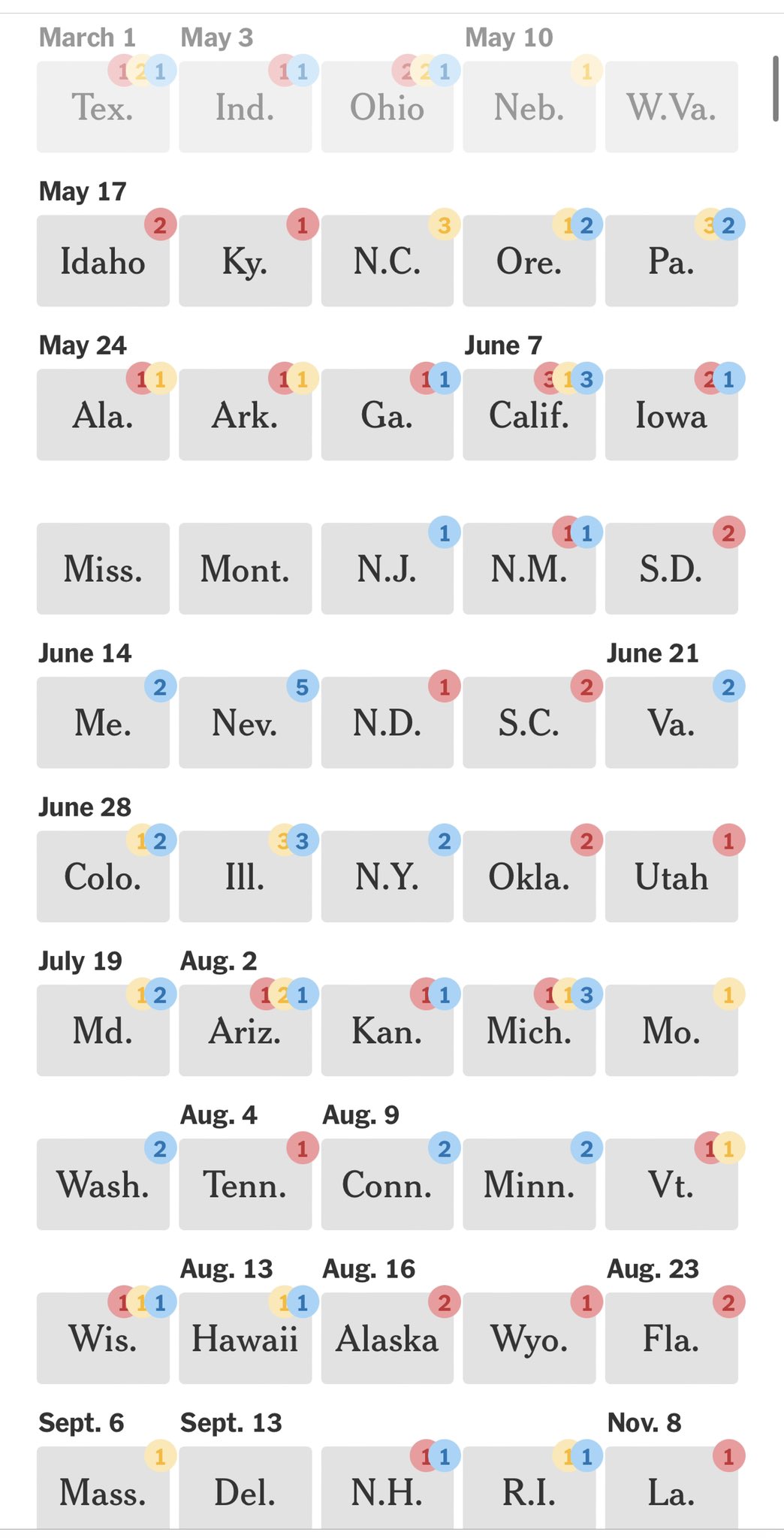Select the Ariz. primary tile
This screenshot has height=1538, width=784.
pyautogui.click(x=246, y=1030)
